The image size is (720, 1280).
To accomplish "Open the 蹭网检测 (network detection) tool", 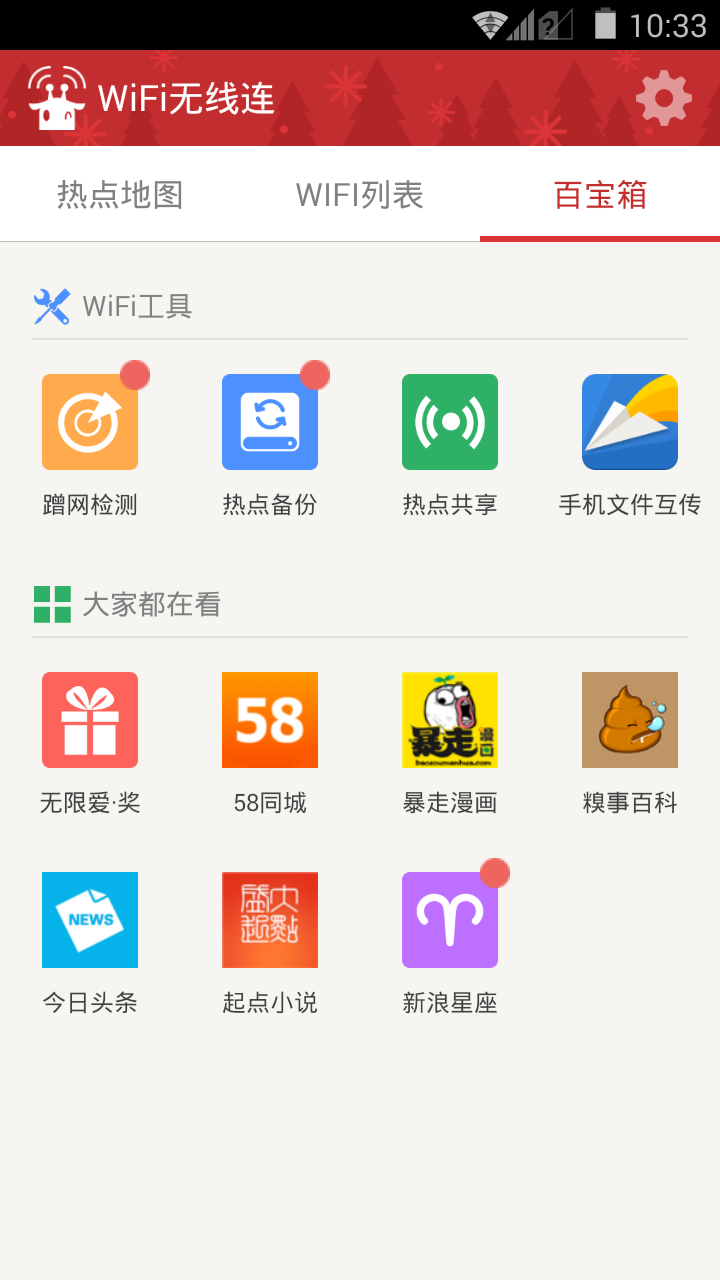I will click(89, 420).
